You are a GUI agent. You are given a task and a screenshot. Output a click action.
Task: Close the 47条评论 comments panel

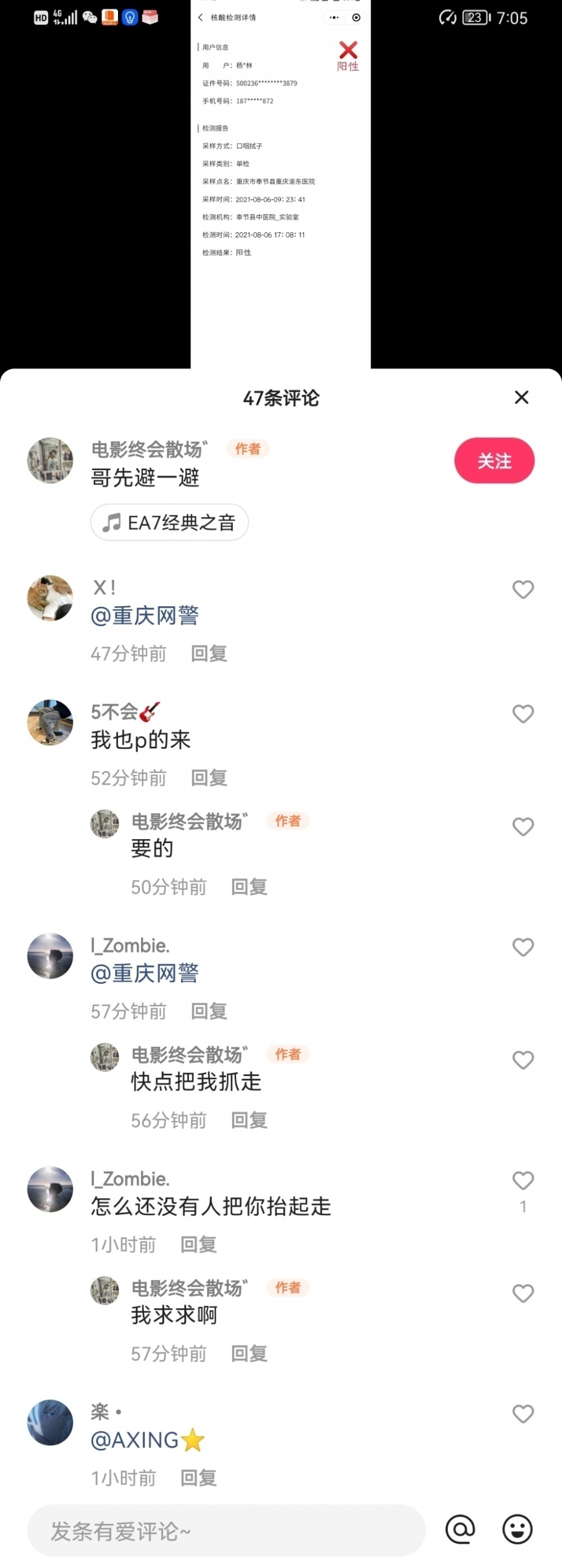click(x=521, y=398)
